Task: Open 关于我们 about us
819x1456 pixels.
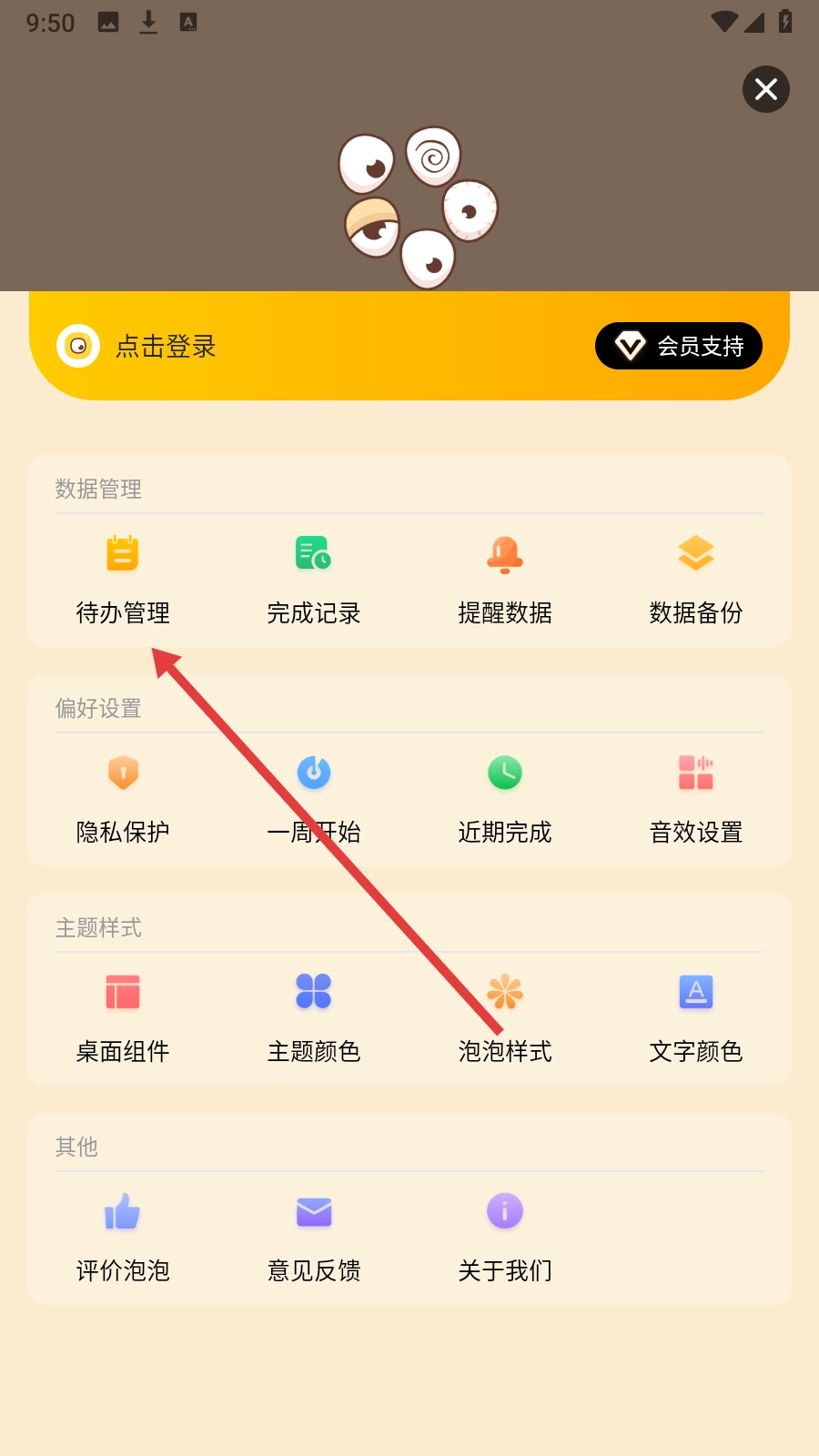Action: pos(505,1237)
